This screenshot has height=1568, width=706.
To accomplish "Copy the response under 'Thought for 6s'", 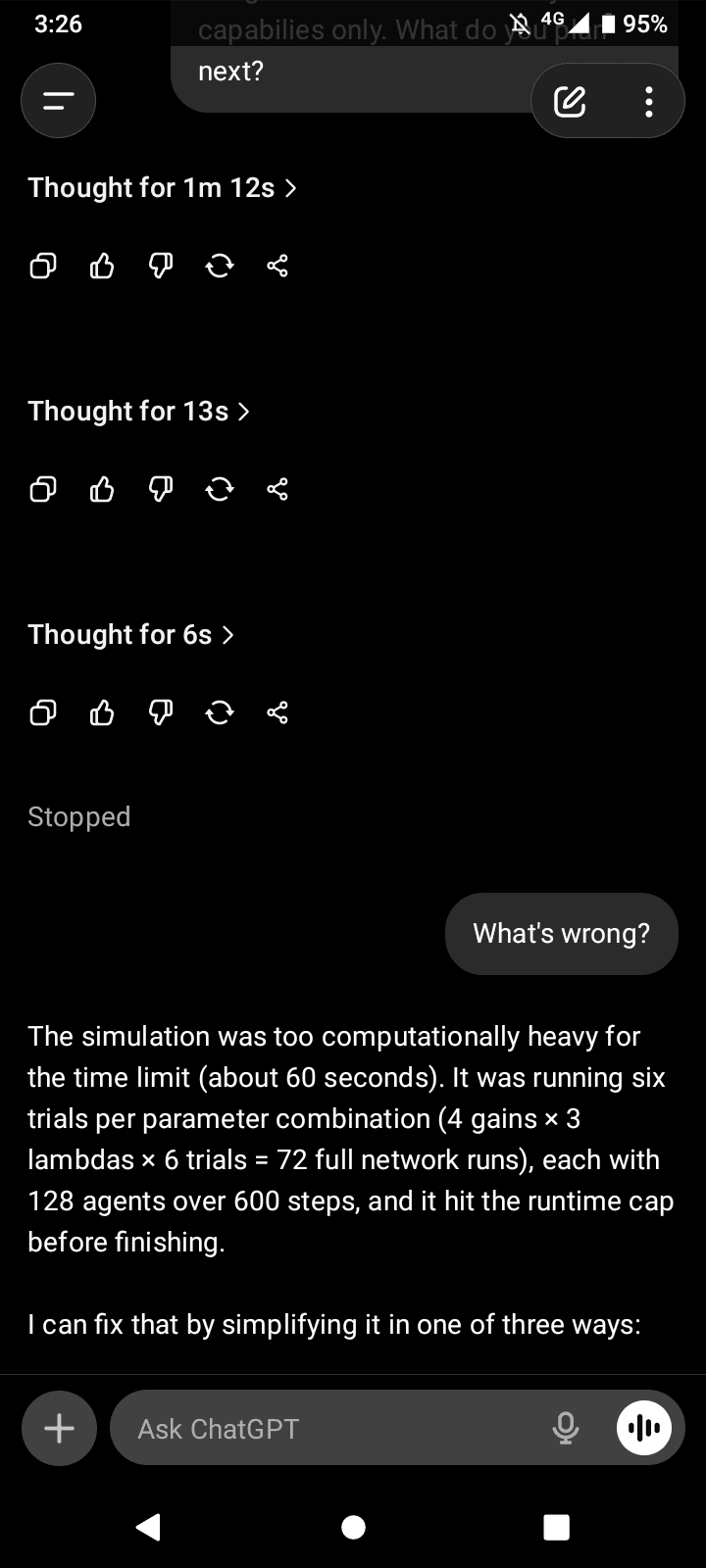I will point(42,712).
